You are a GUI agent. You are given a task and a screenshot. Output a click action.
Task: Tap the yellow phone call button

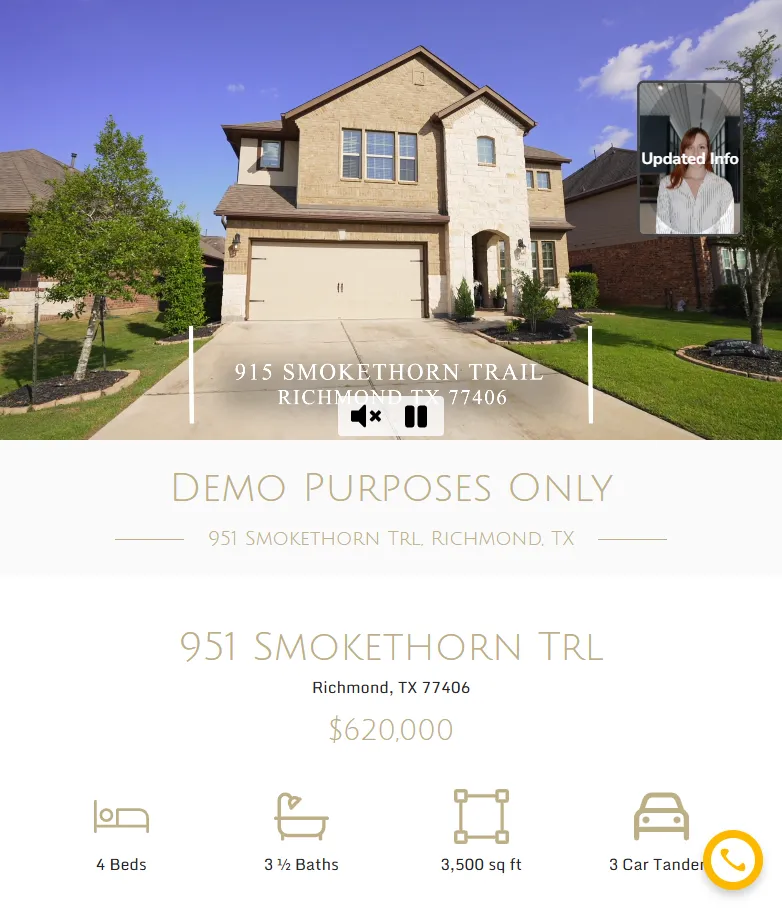tap(732, 860)
